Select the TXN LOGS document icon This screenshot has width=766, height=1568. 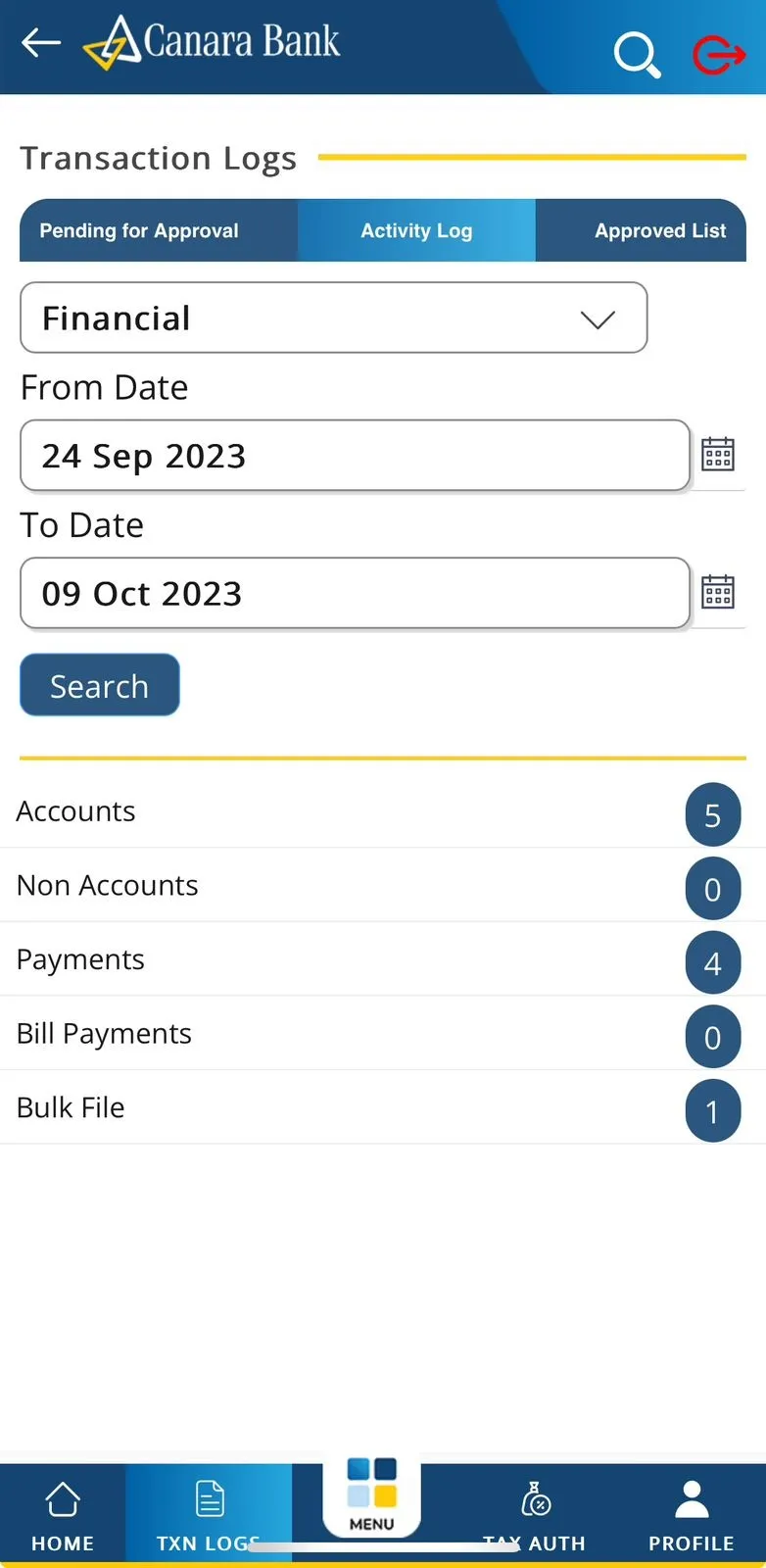pyautogui.click(x=209, y=1497)
